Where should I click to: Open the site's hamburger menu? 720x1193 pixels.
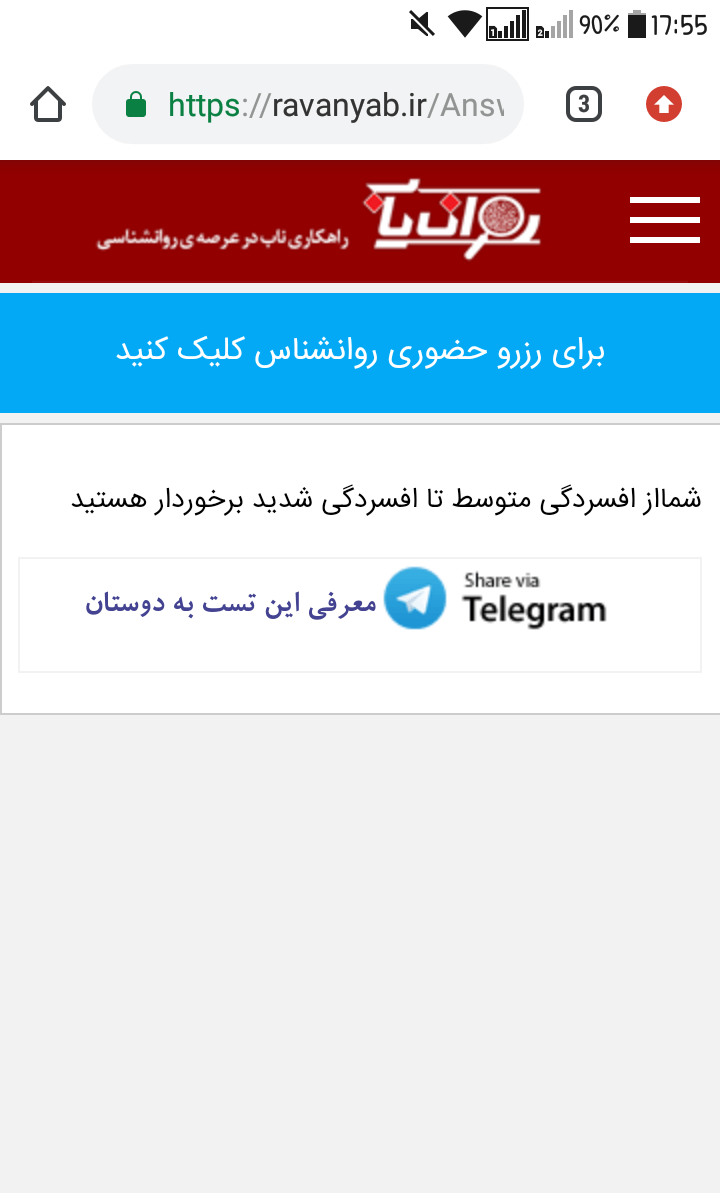click(664, 220)
